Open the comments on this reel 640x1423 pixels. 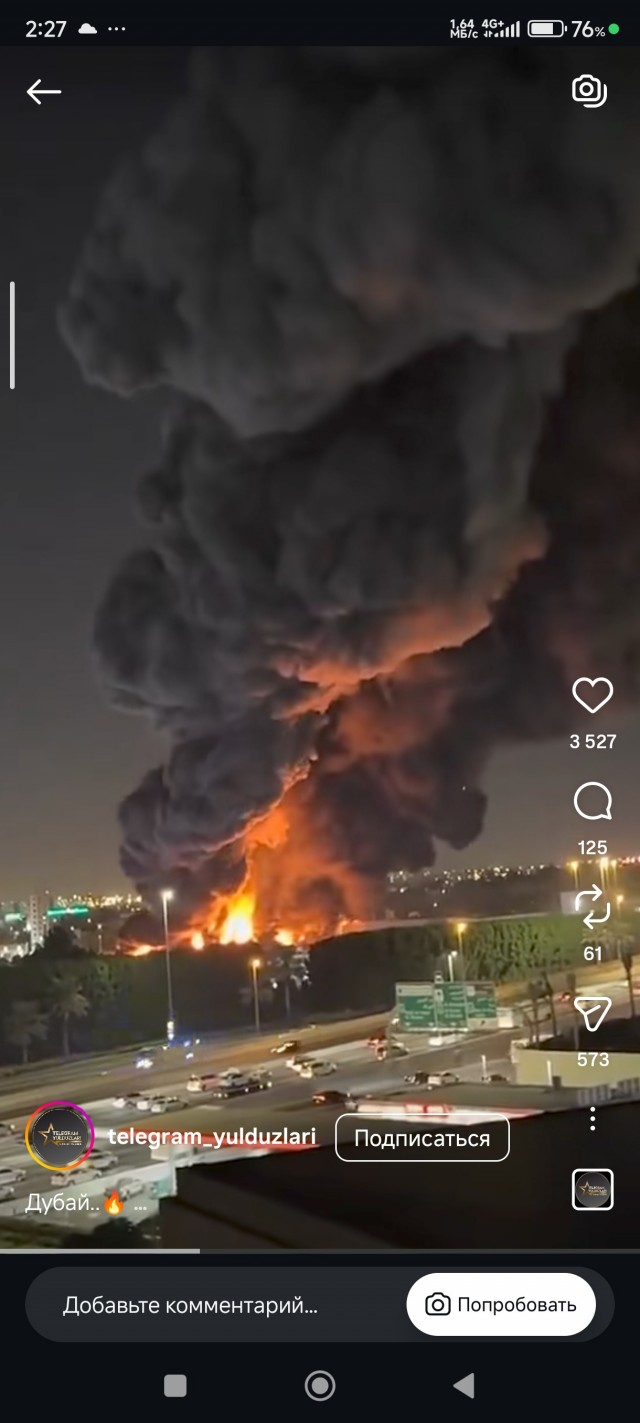592,802
